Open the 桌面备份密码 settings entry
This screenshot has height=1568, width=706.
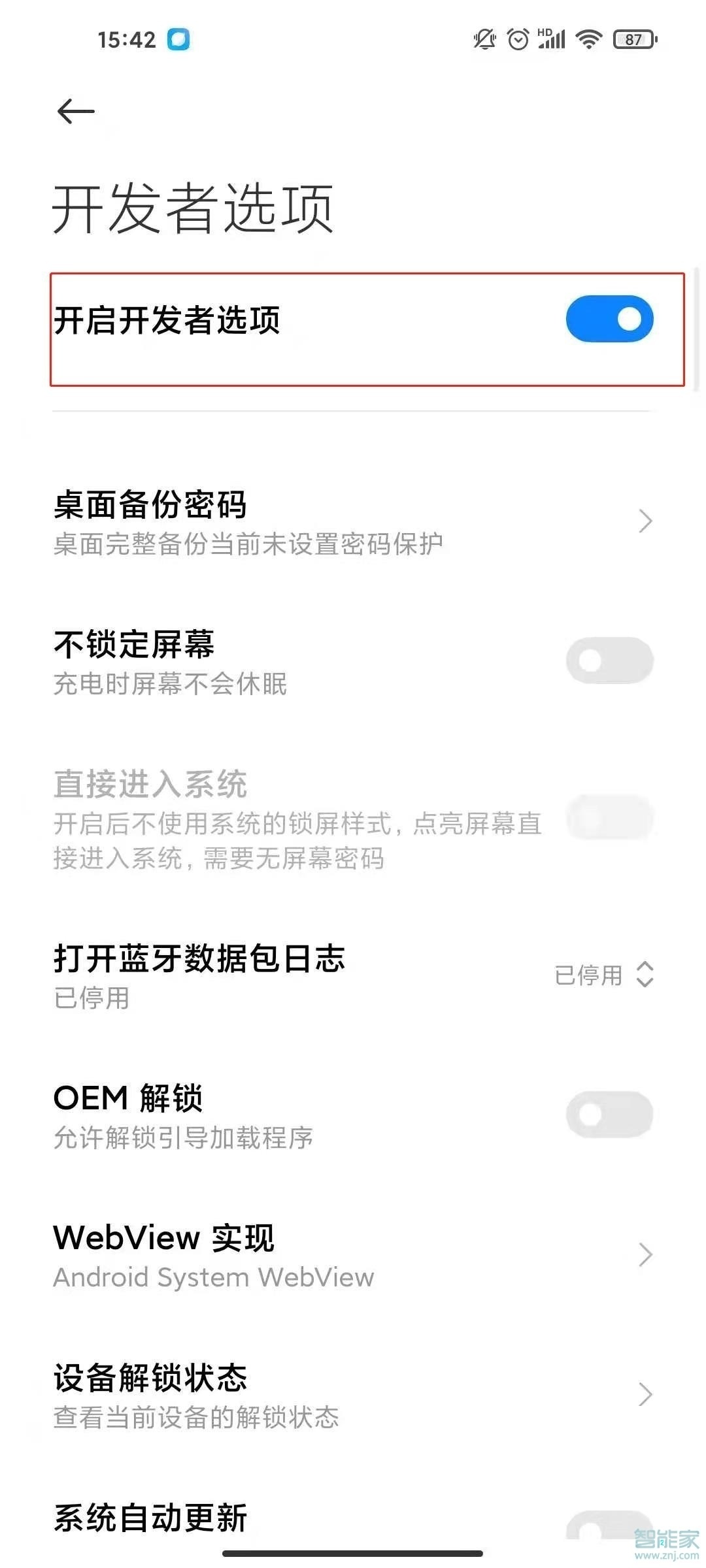[x=353, y=519]
